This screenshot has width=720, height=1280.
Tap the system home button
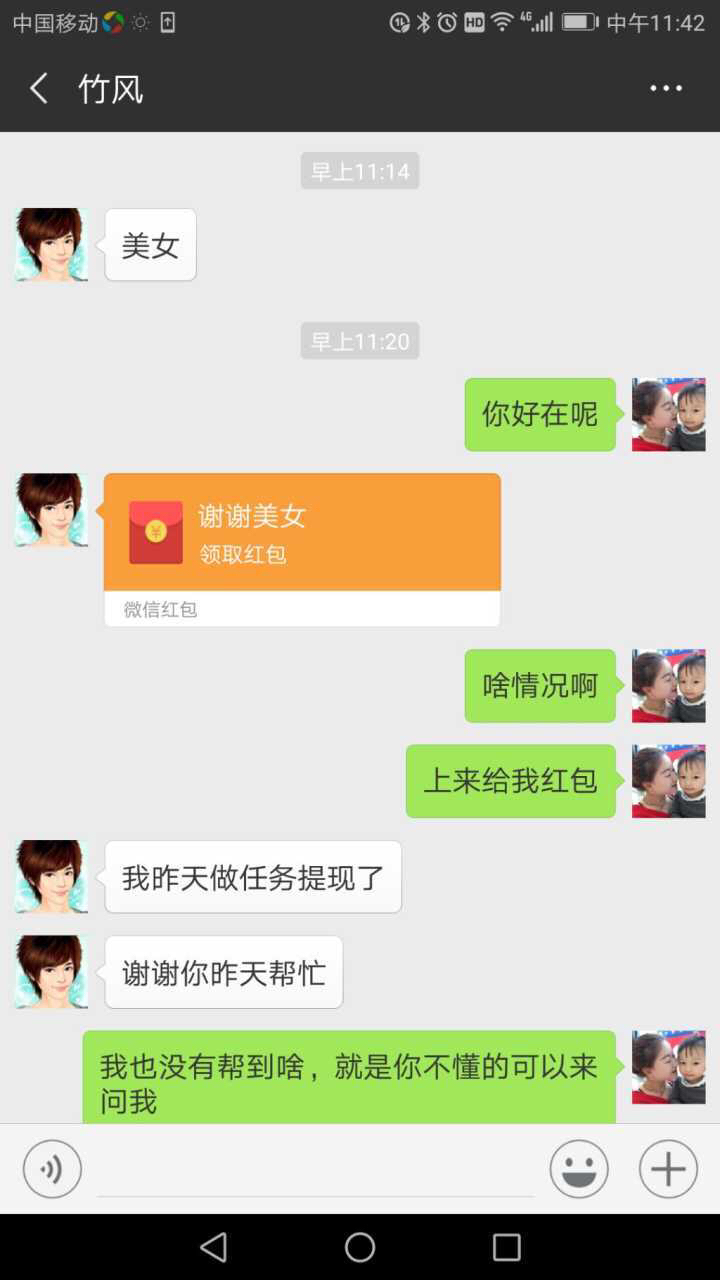(360, 1247)
